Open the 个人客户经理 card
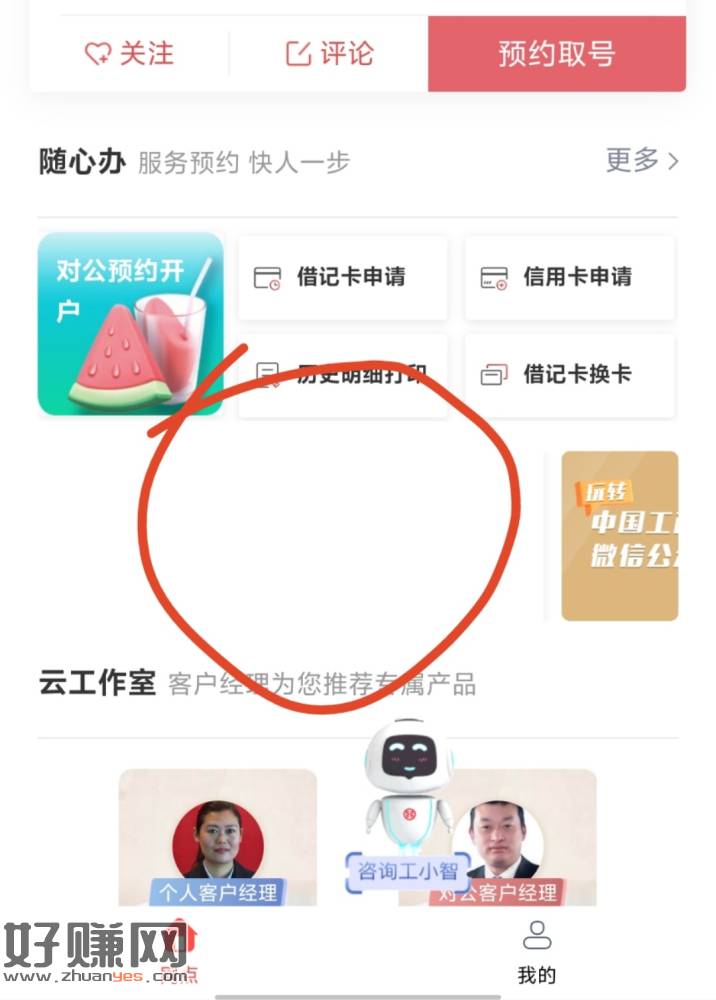This screenshot has width=716, height=1000. [218, 838]
